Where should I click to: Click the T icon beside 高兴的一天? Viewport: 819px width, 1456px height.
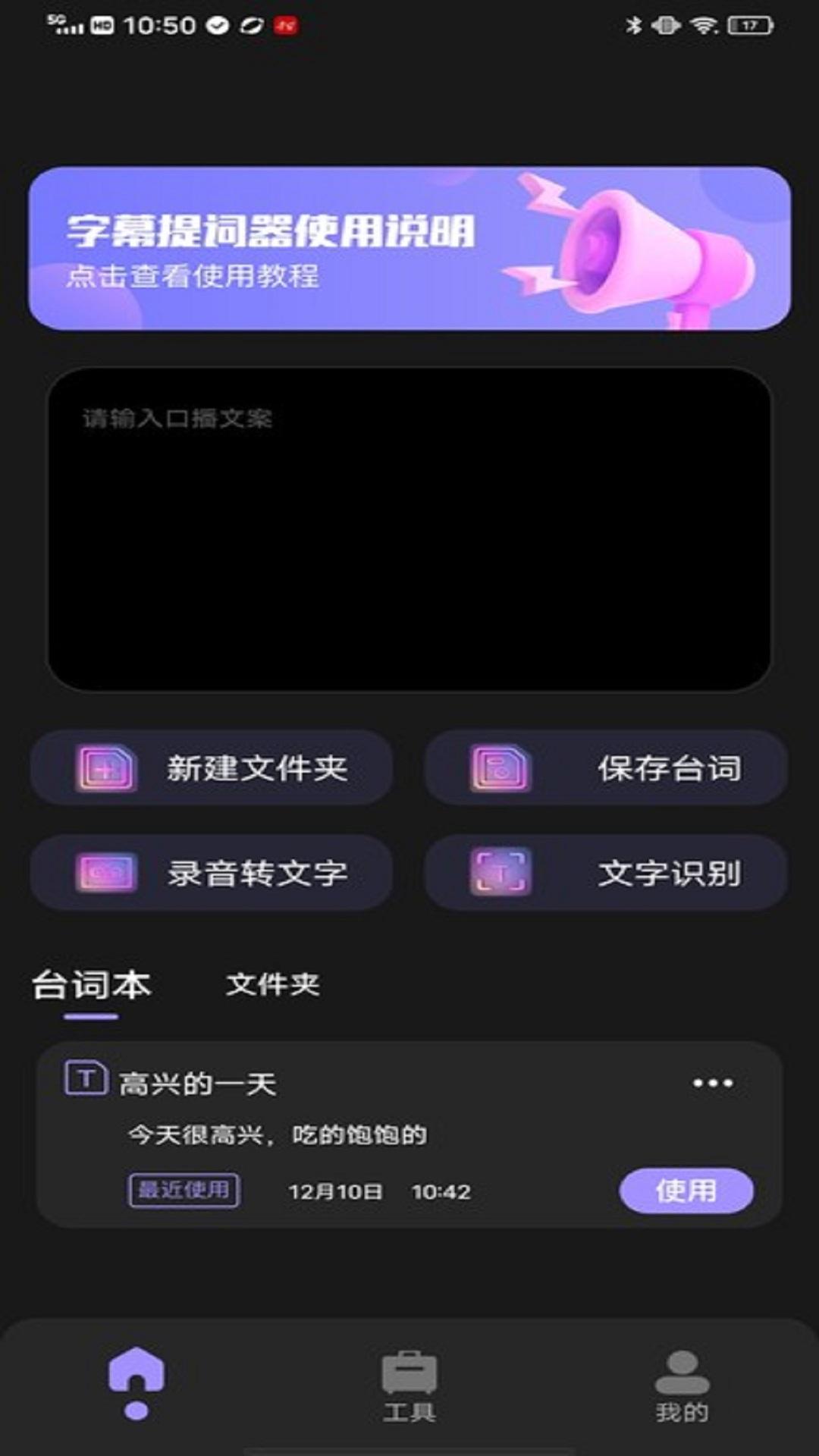(86, 1077)
